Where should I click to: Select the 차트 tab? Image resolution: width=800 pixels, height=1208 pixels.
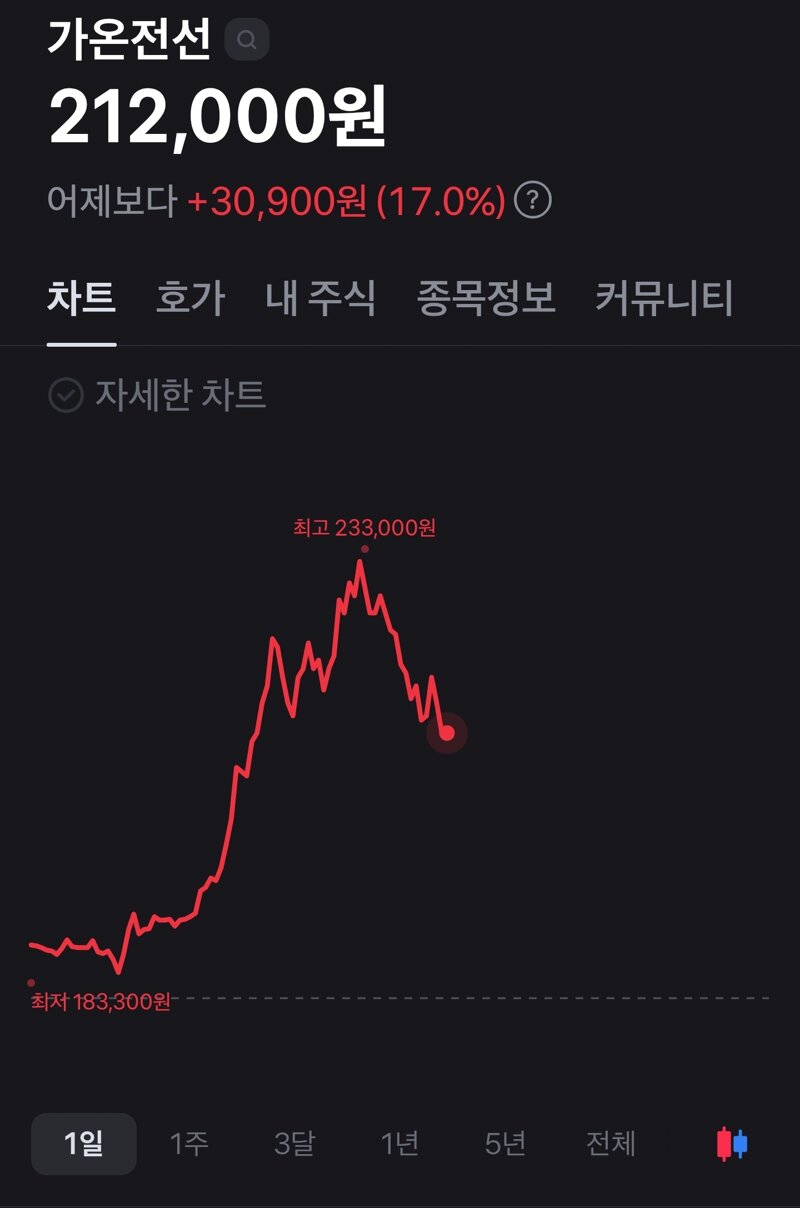(x=82, y=298)
